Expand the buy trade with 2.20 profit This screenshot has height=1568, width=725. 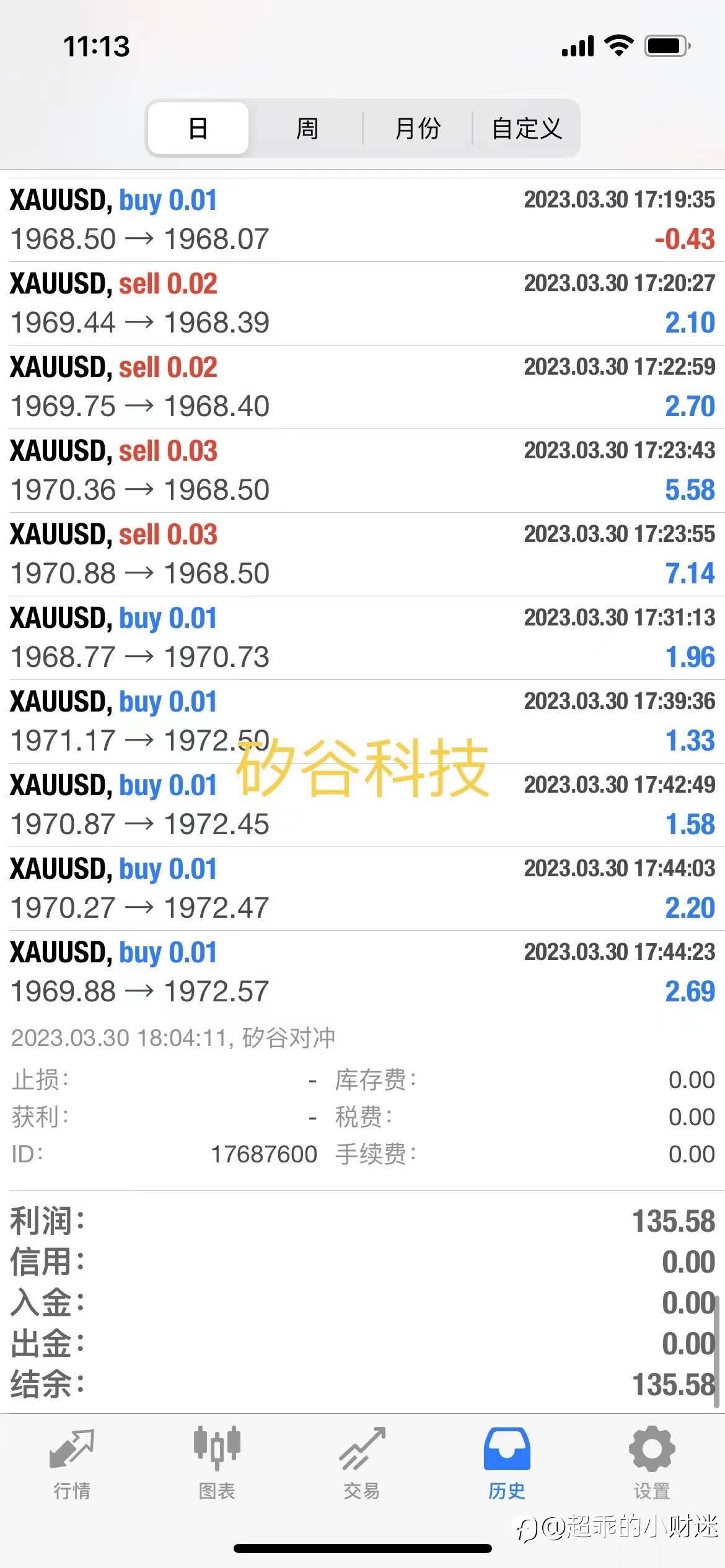pos(362,889)
